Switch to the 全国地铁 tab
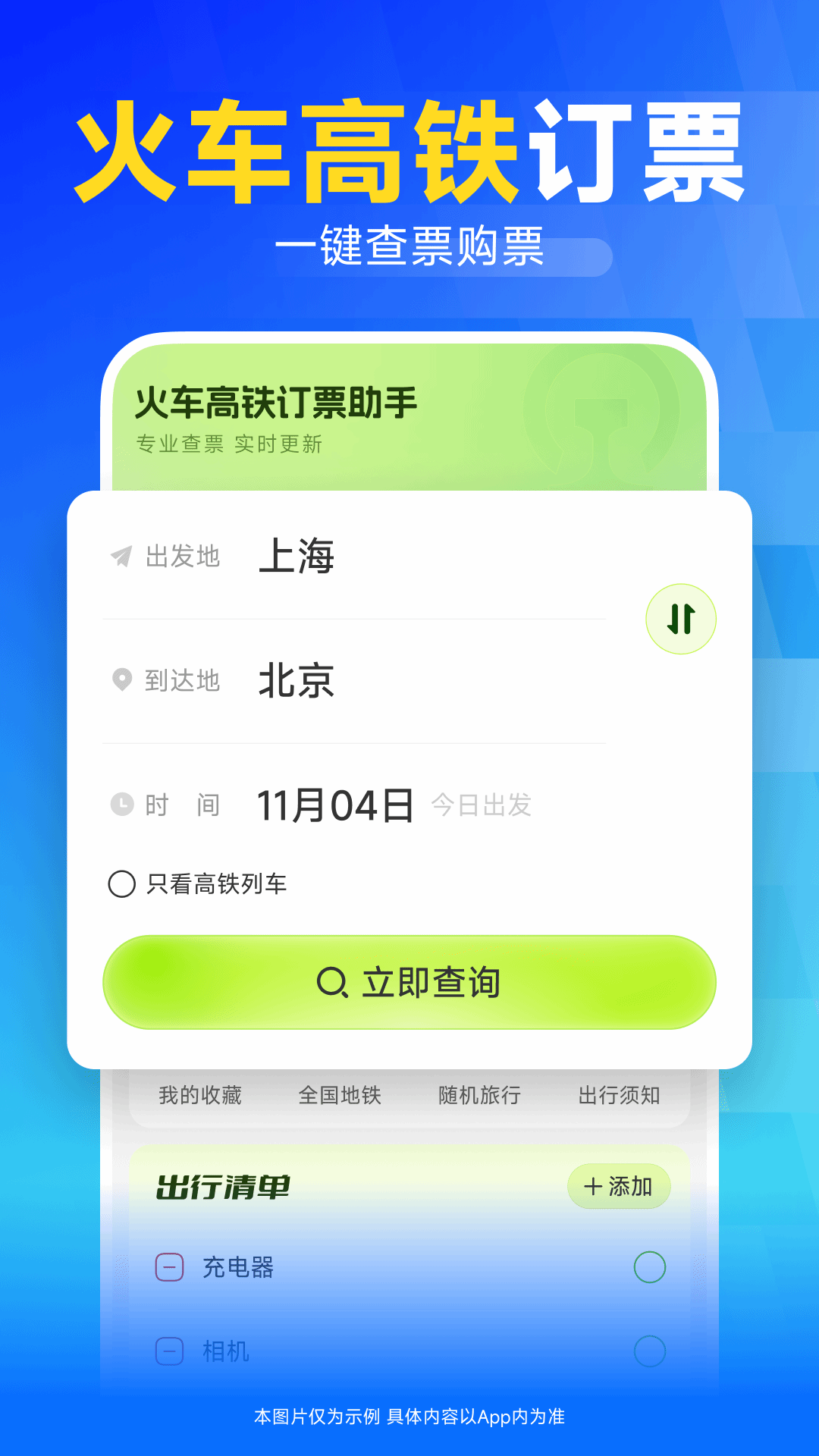This screenshot has width=819, height=1456. [x=340, y=1094]
